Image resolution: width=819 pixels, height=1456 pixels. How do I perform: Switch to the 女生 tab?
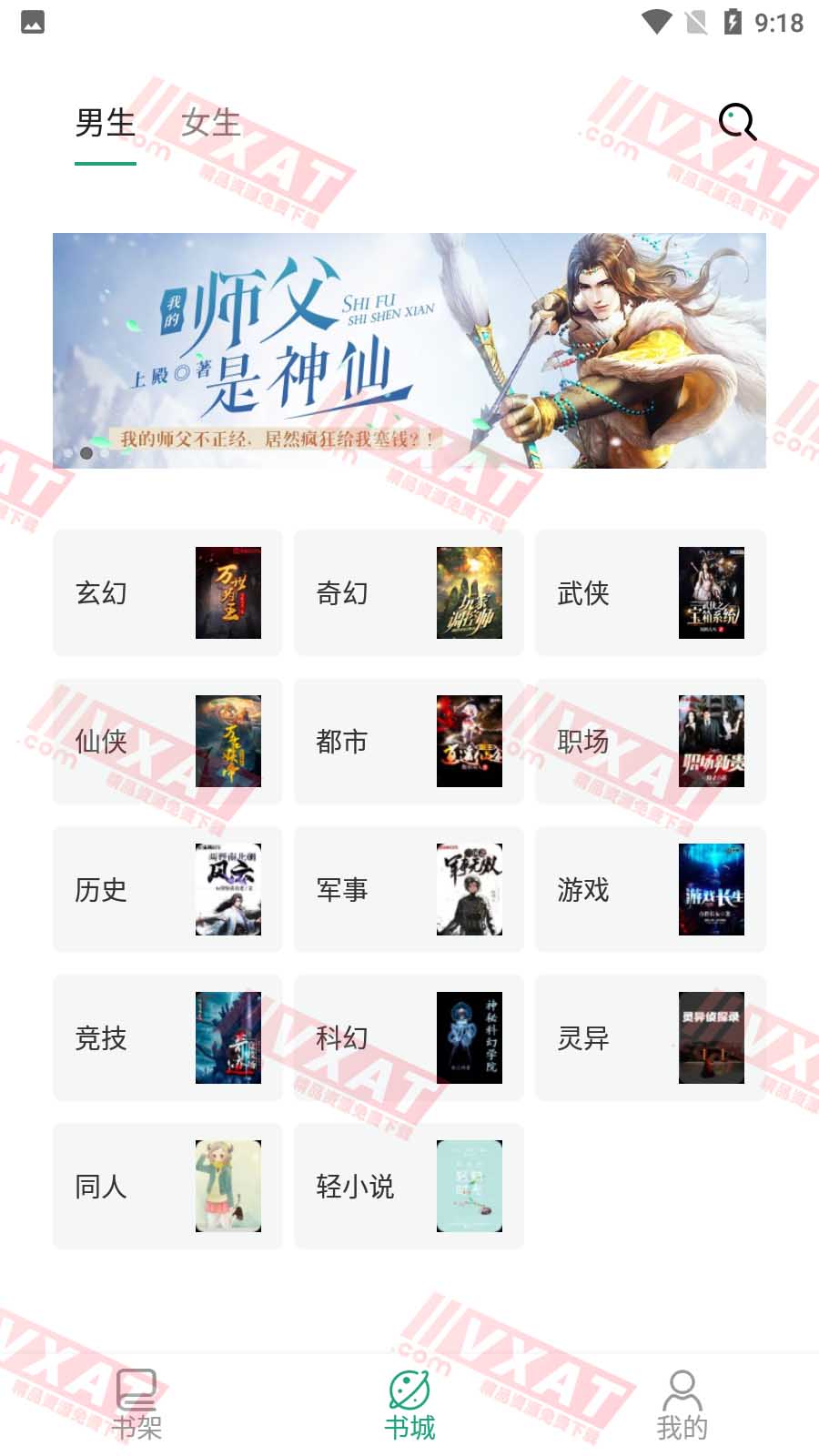210,123
